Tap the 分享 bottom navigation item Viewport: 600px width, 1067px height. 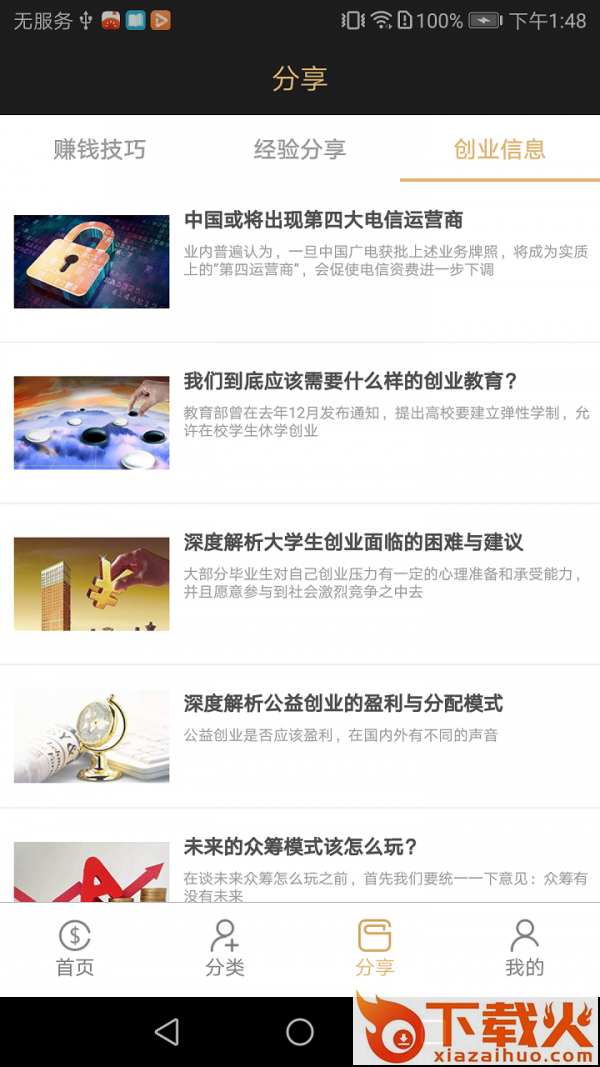(x=374, y=949)
